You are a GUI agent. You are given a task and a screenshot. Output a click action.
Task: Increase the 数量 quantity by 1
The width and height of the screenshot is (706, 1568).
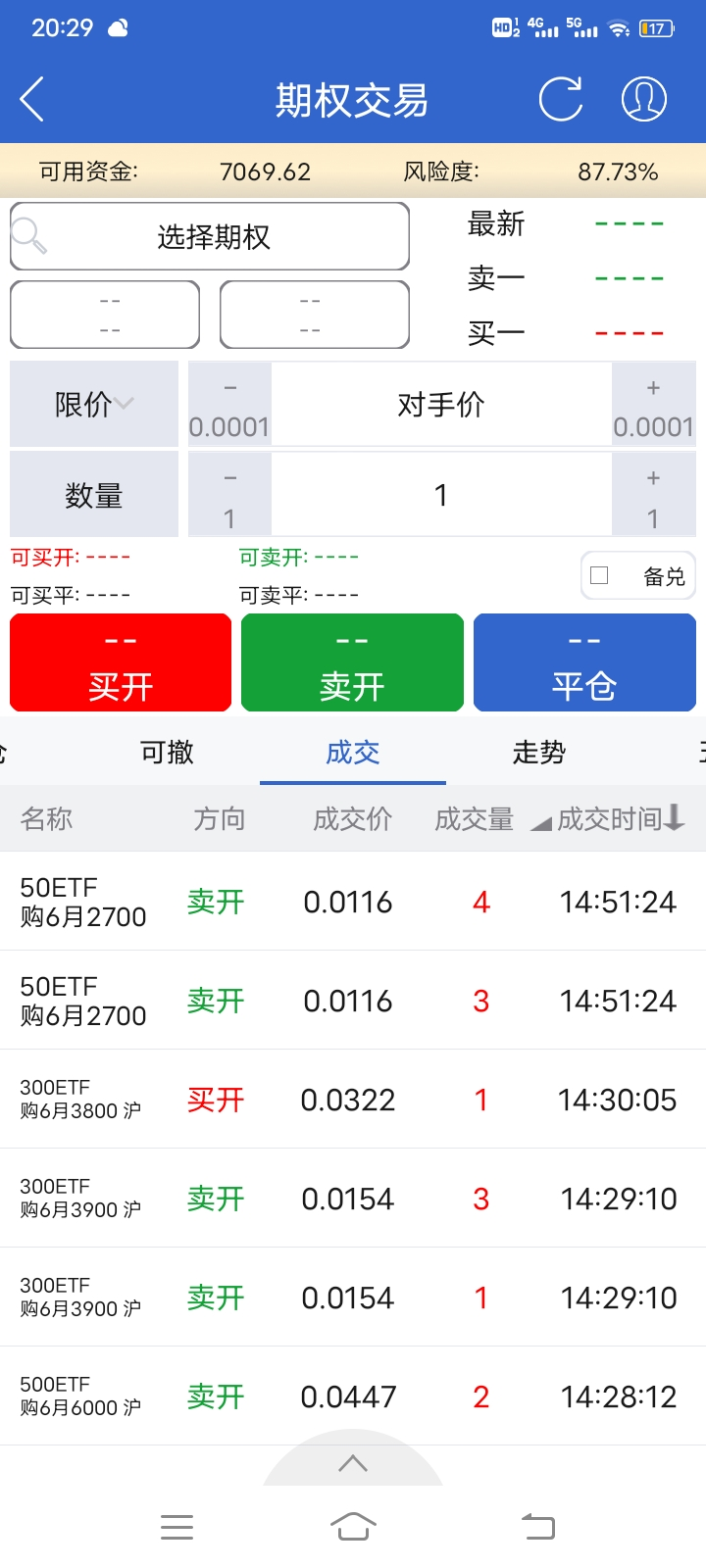click(653, 495)
